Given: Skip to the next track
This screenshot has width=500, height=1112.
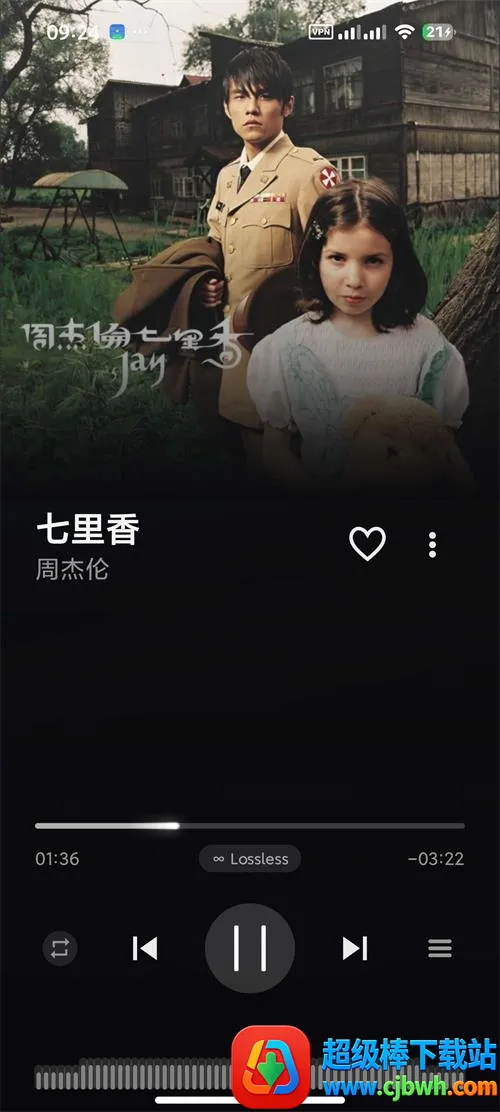Looking at the screenshot, I should tap(355, 948).
